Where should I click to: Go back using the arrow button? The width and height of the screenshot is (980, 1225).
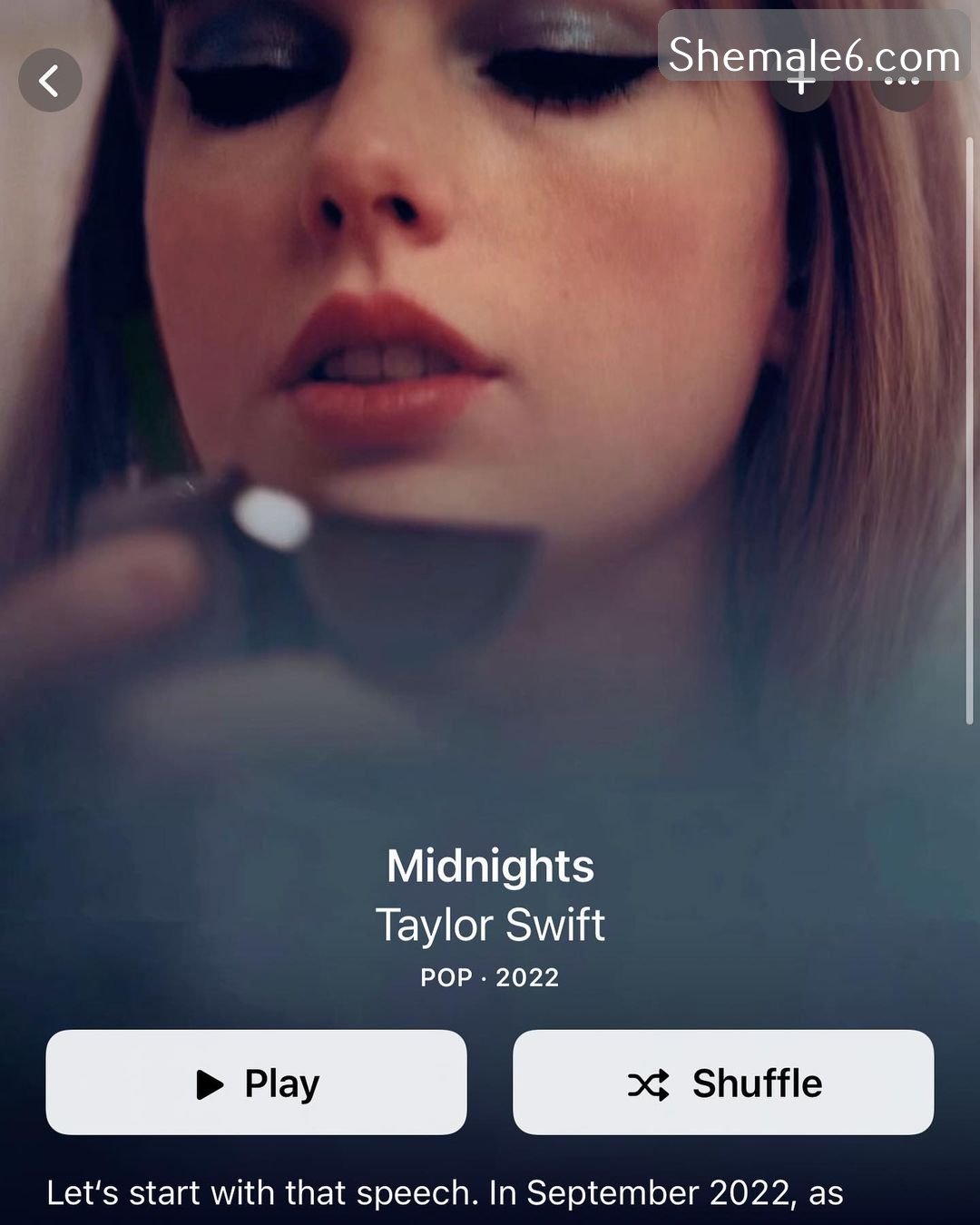pos(50,80)
